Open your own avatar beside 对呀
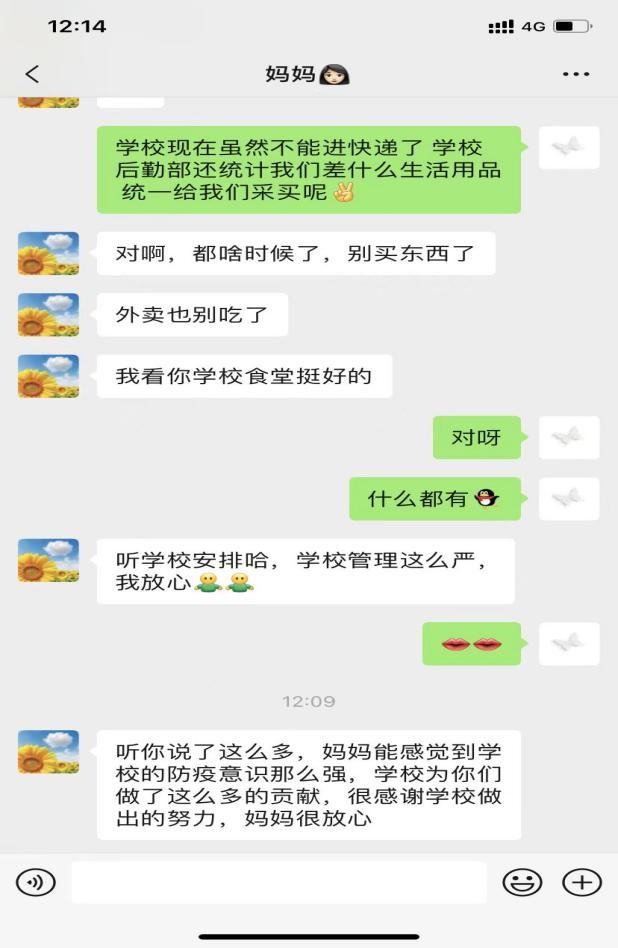Screen dimensions: 618x948 pyautogui.click(x=569, y=437)
